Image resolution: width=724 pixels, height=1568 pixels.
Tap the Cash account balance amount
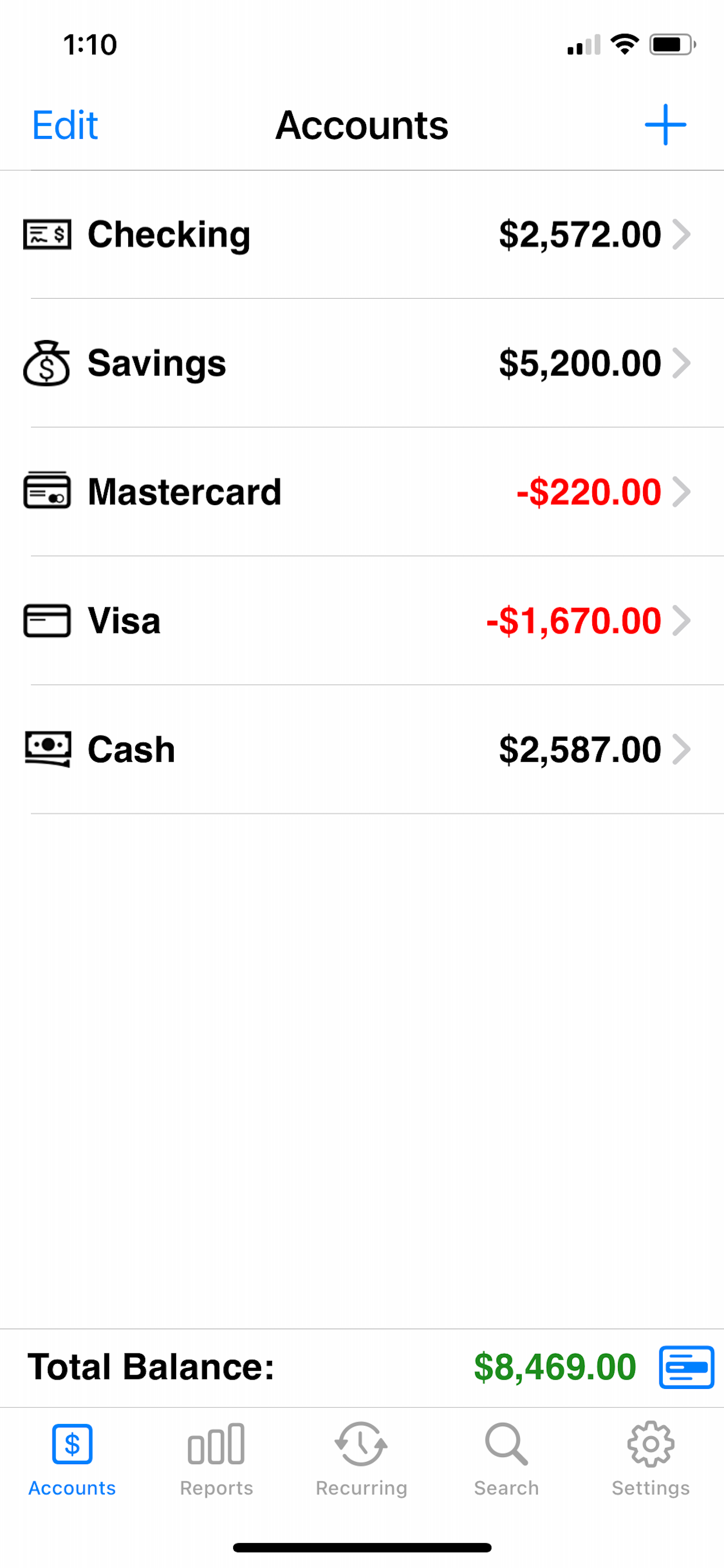pos(579,748)
